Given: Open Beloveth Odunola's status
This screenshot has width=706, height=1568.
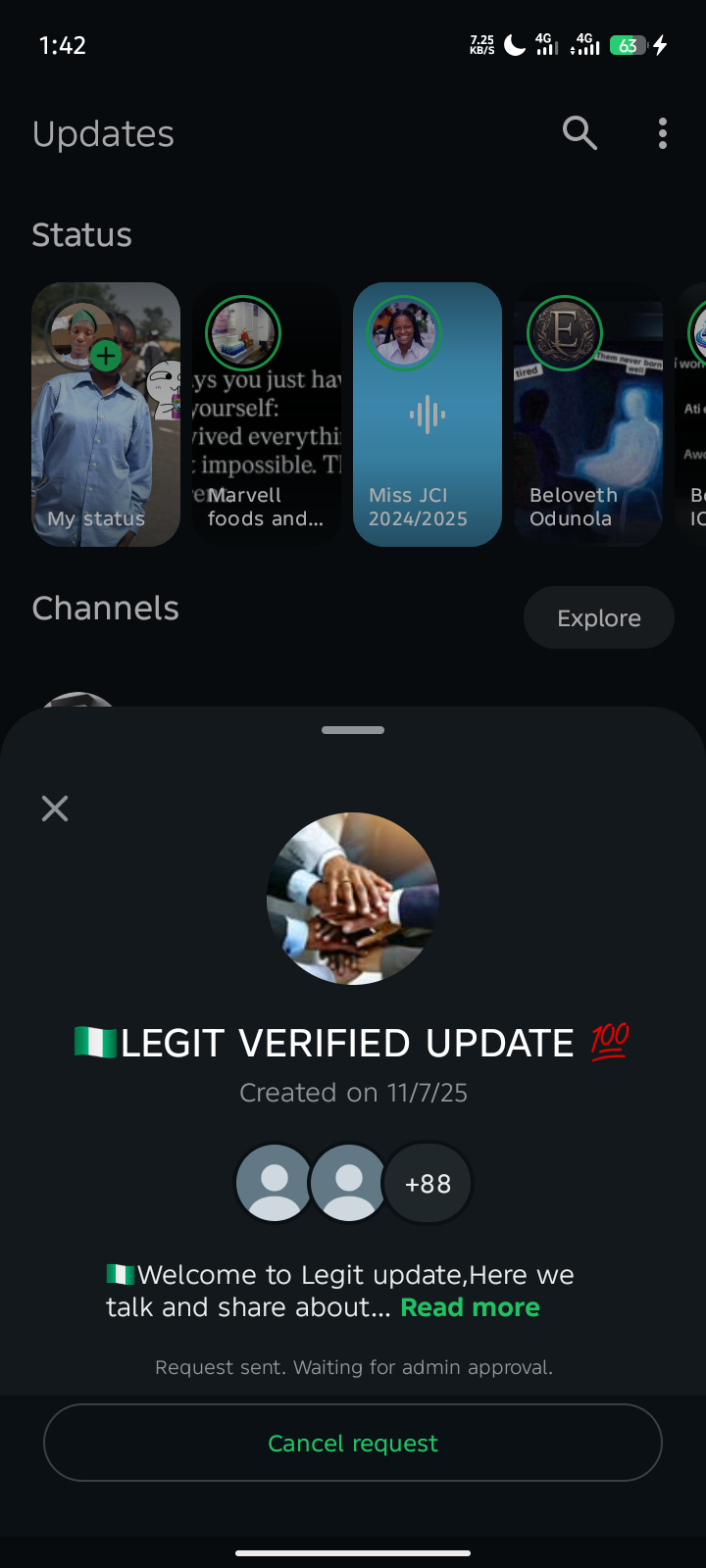Looking at the screenshot, I should click(588, 415).
